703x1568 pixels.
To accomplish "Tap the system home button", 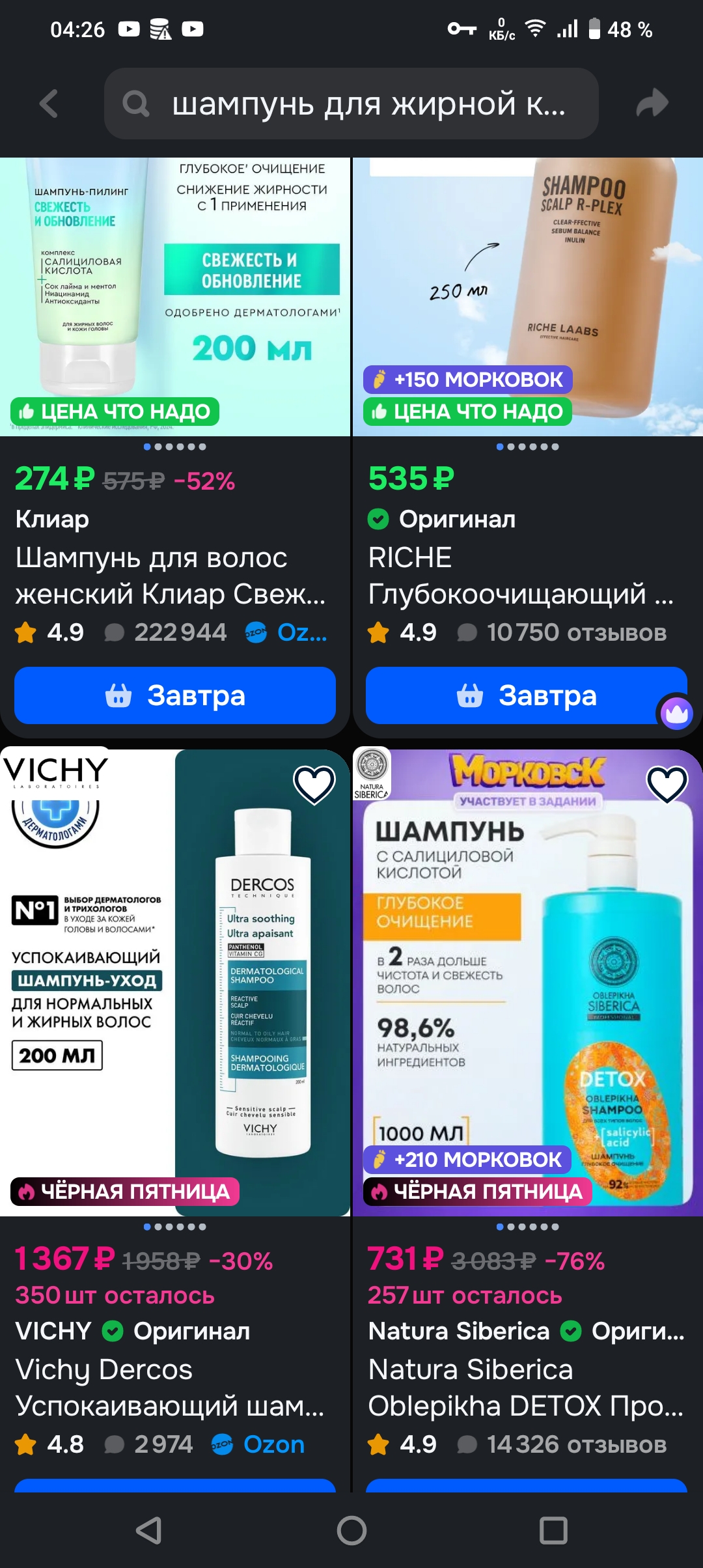I will [x=351, y=1530].
